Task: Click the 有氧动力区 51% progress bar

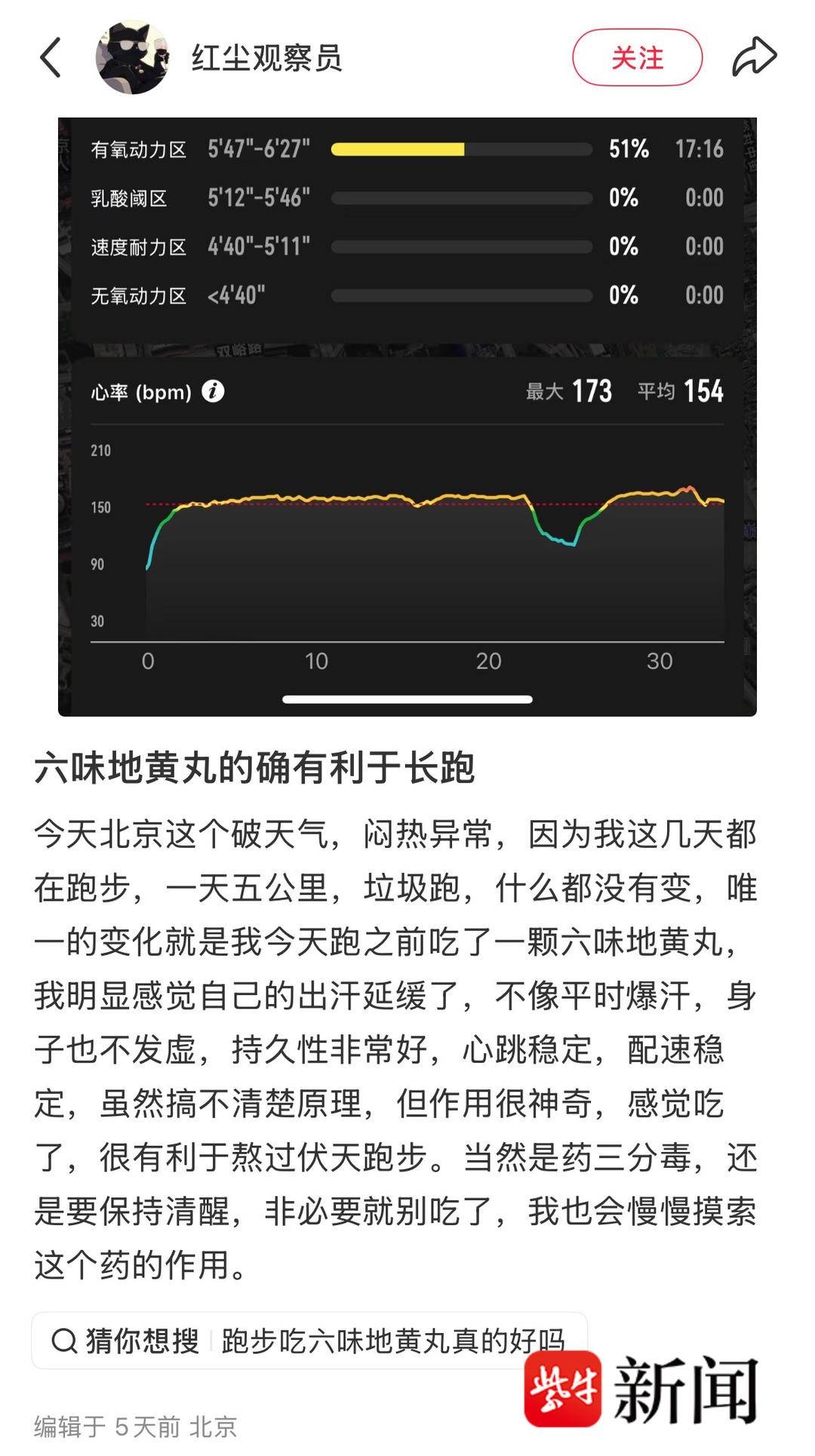Action: [460, 149]
